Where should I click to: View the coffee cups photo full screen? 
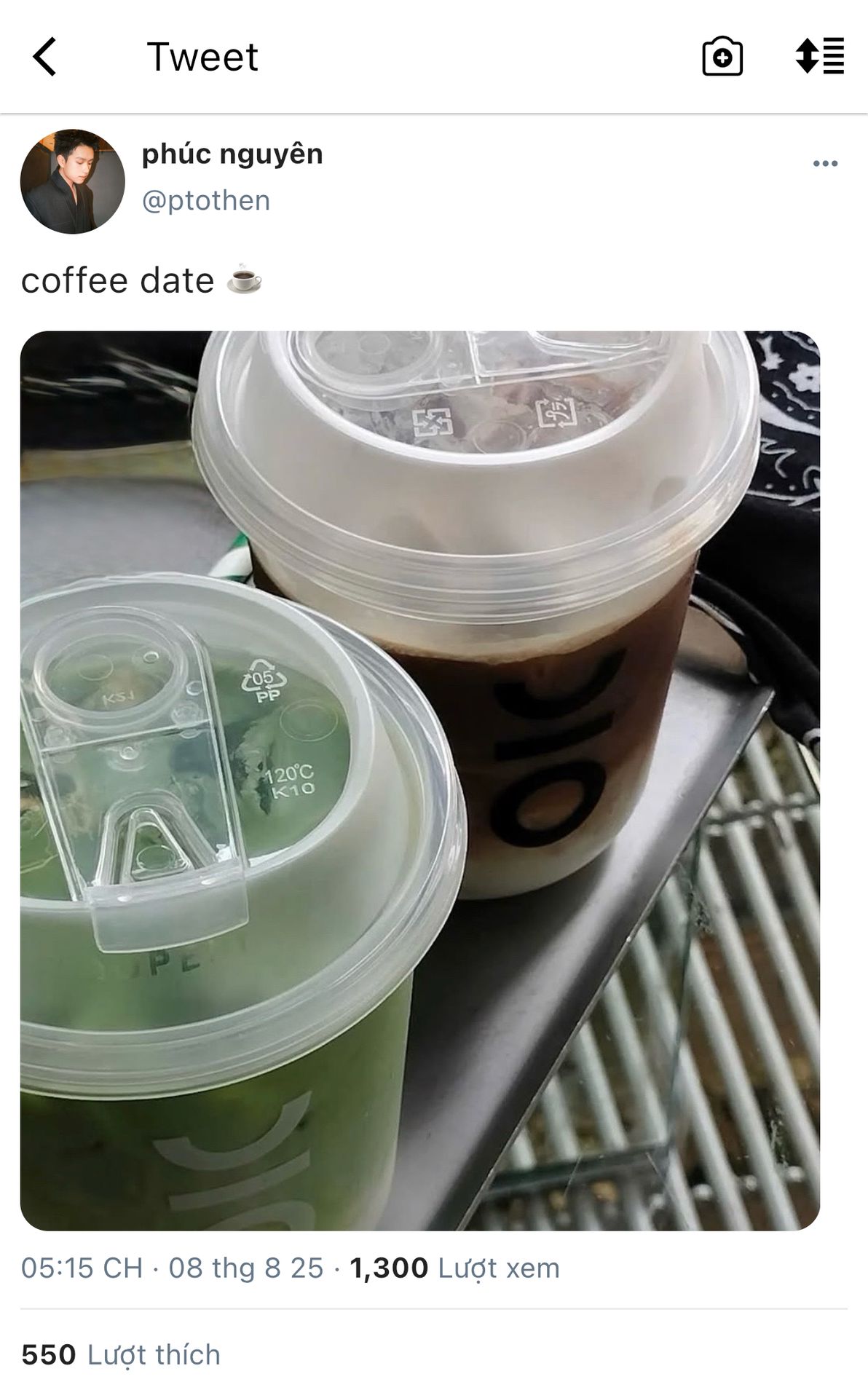point(419,781)
